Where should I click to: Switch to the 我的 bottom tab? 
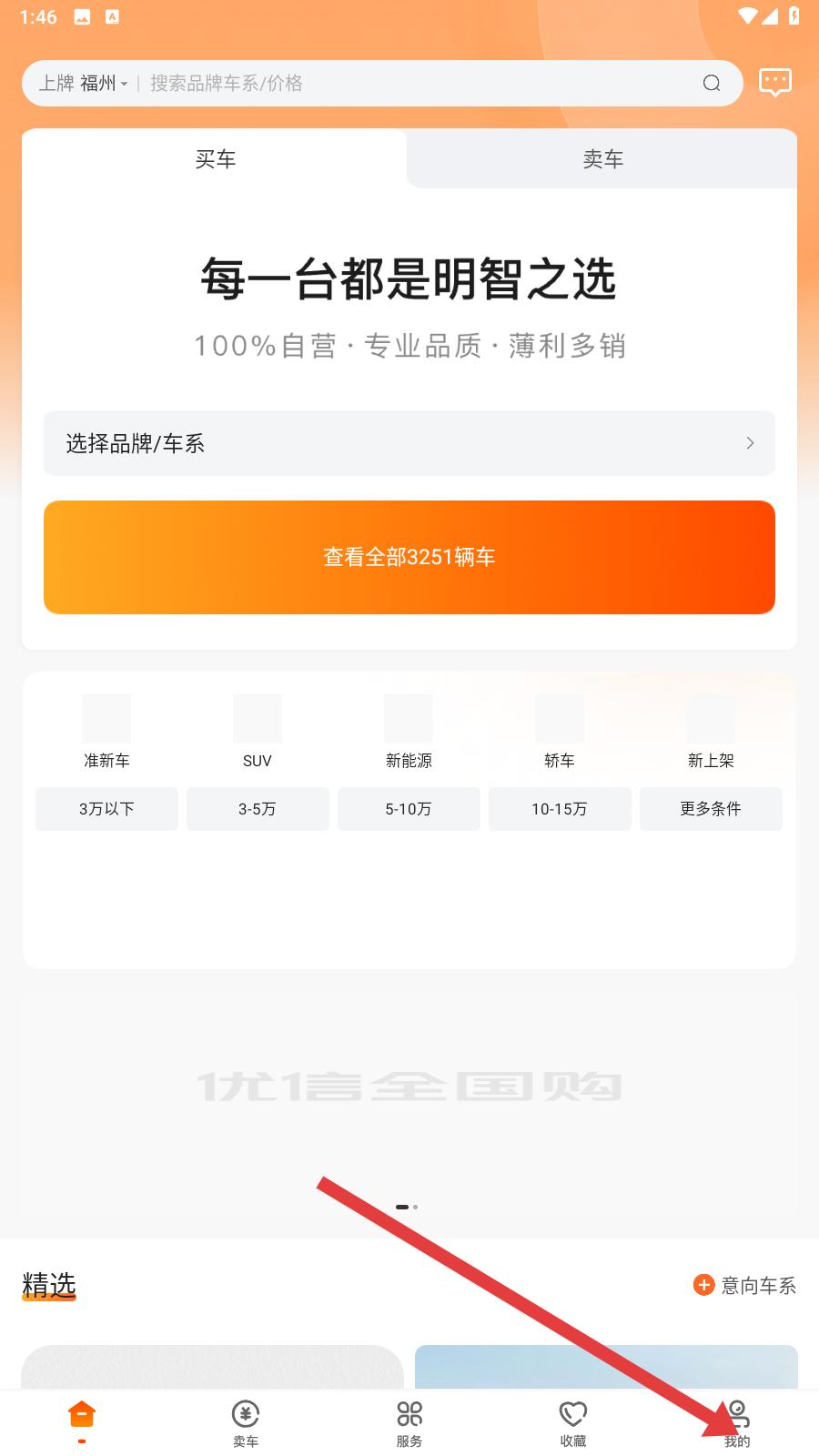(x=737, y=1424)
